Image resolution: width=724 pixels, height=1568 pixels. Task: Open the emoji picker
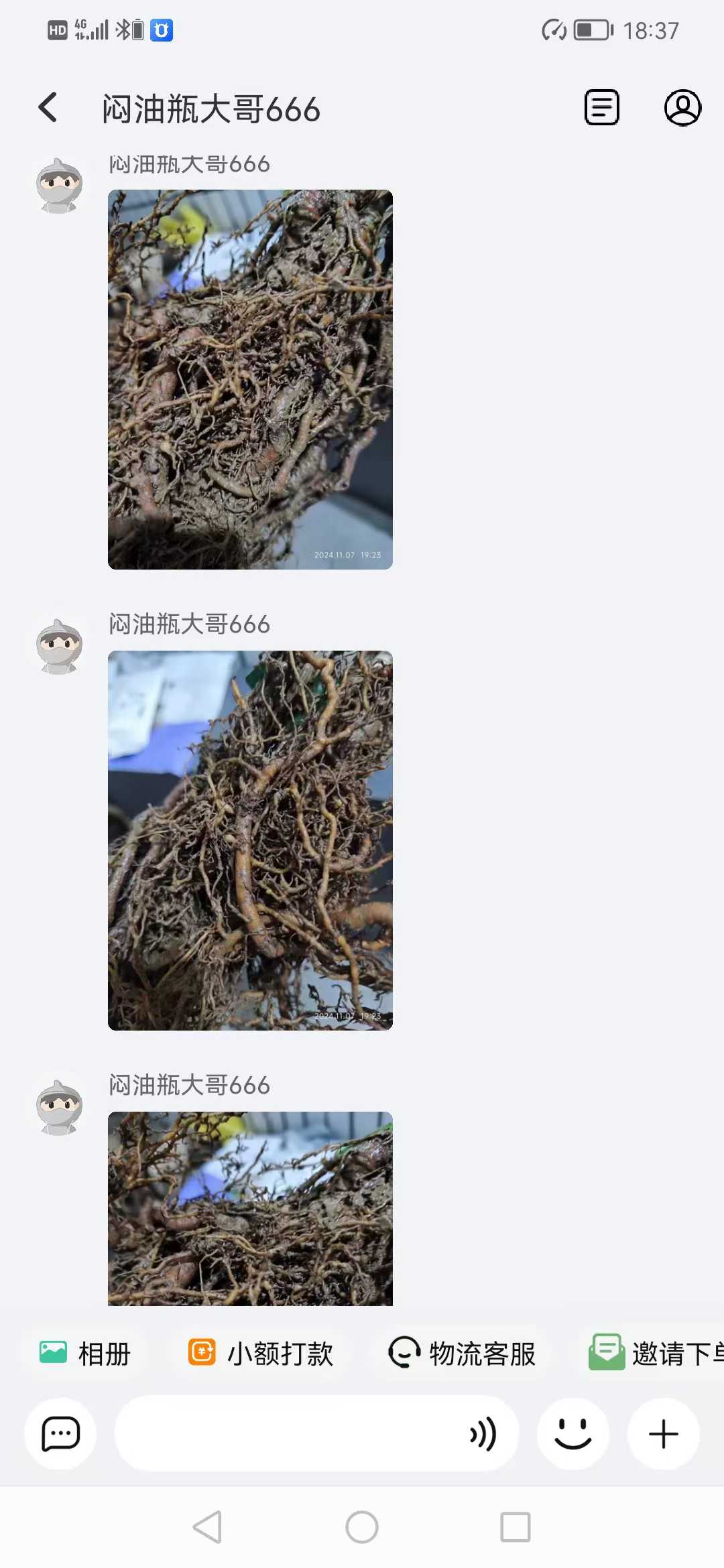pyautogui.click(x=573, y=1434)
